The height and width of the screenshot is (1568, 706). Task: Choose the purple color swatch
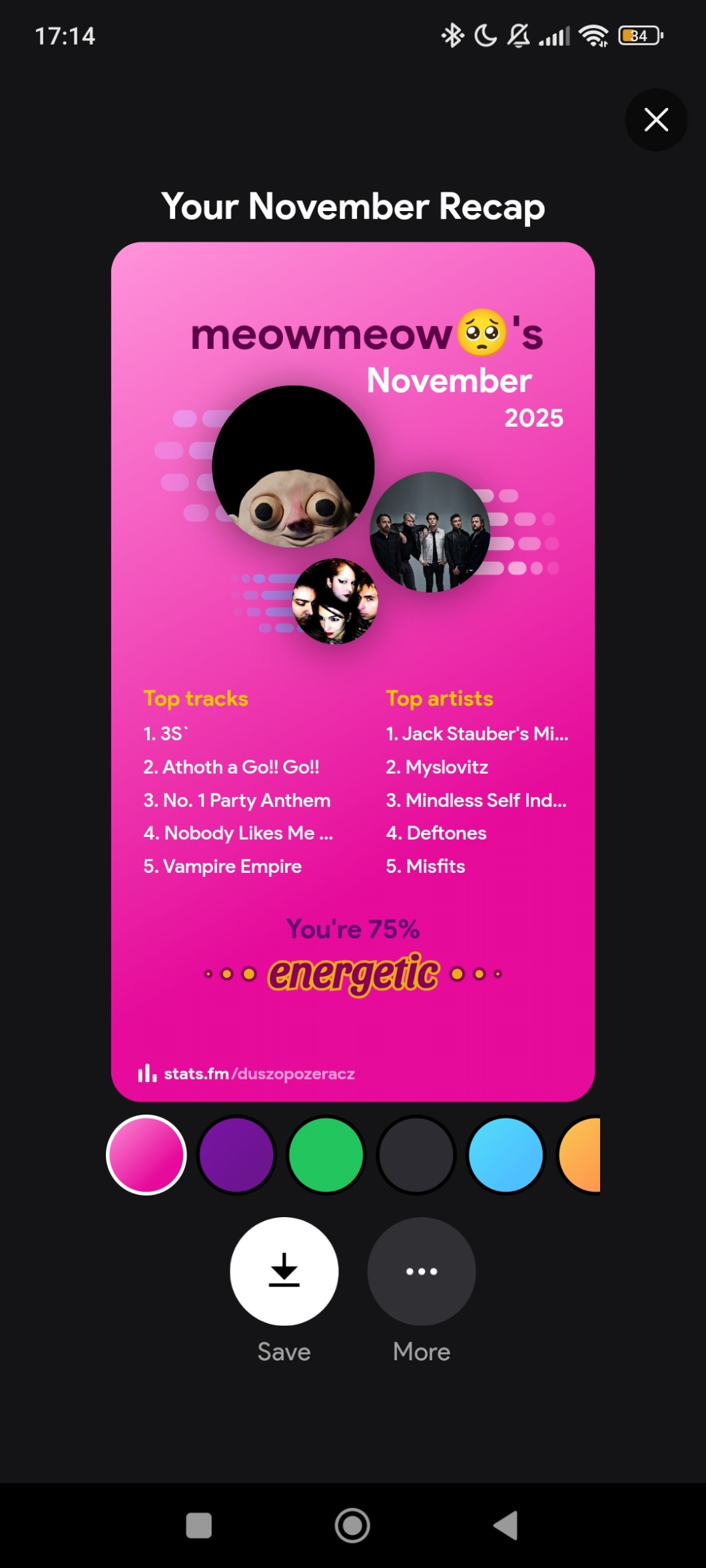[x=236, y=1155]
